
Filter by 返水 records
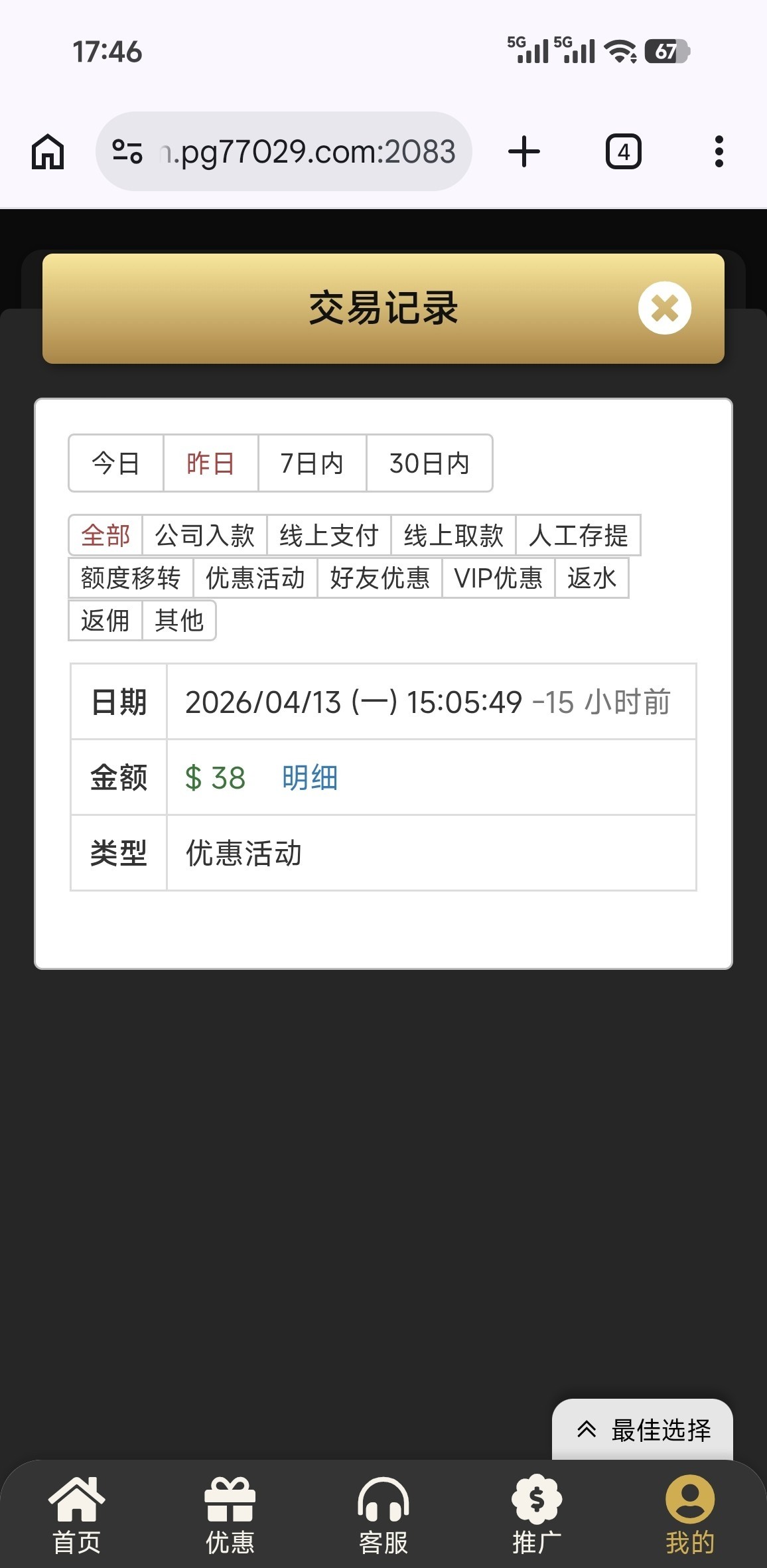(591, 578)
